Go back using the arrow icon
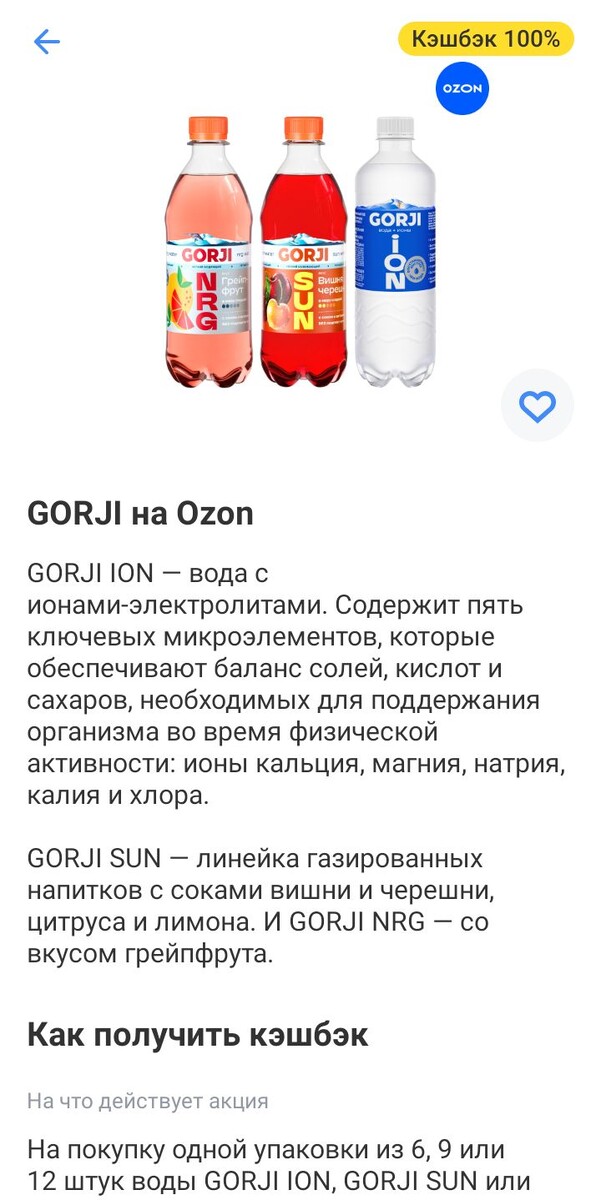 tap(47, 41)
